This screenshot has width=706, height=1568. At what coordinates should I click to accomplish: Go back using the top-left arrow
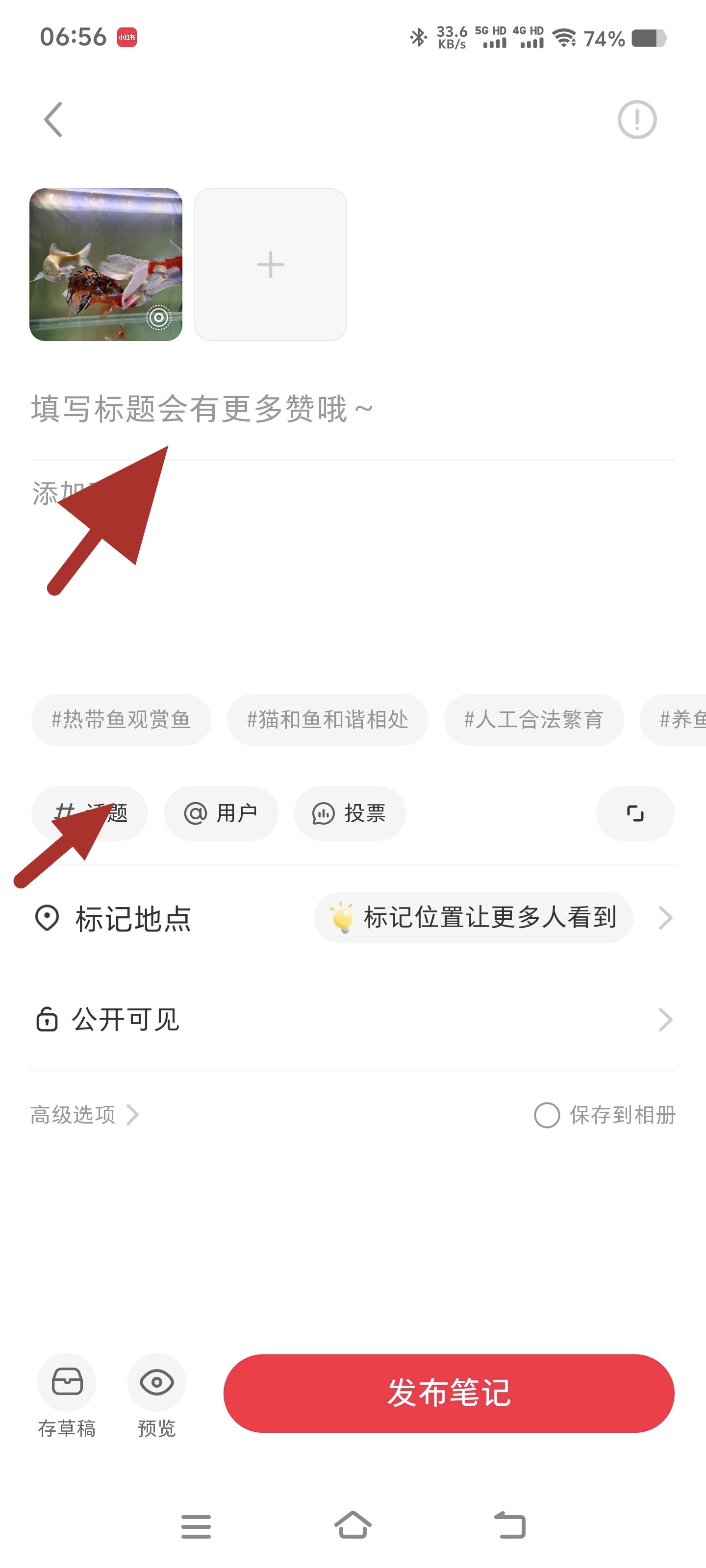click(53, 119)
